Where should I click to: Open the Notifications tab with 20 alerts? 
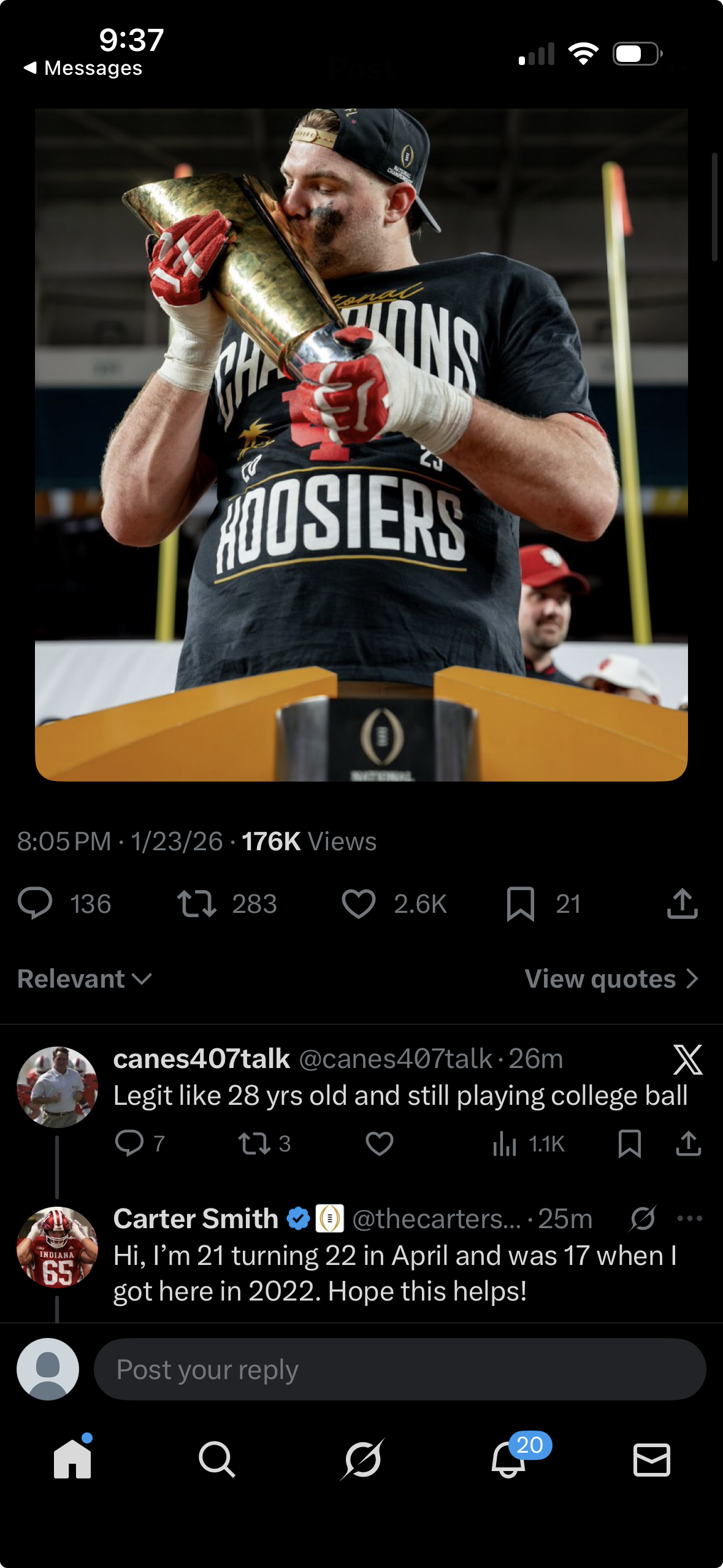(x=509, y=1459)
